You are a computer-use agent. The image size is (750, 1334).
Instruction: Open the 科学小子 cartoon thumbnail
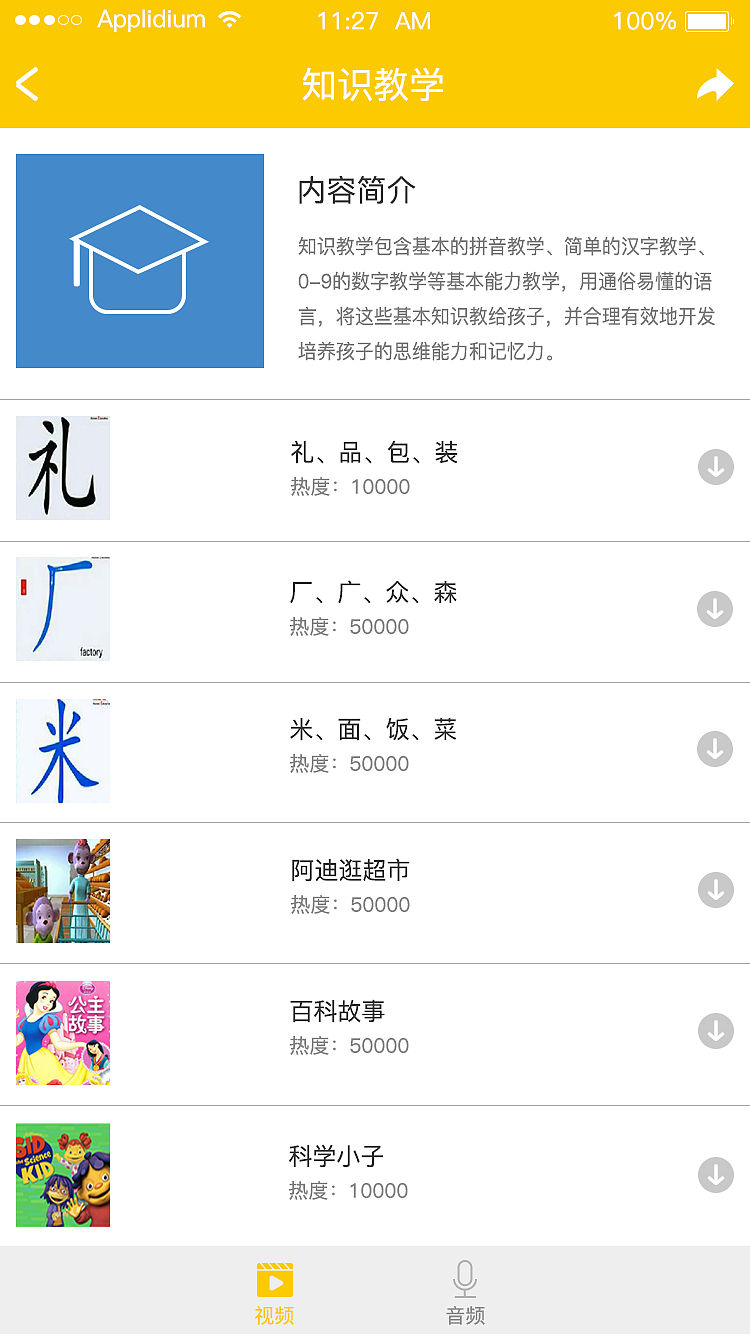[x=62, y=1175]
